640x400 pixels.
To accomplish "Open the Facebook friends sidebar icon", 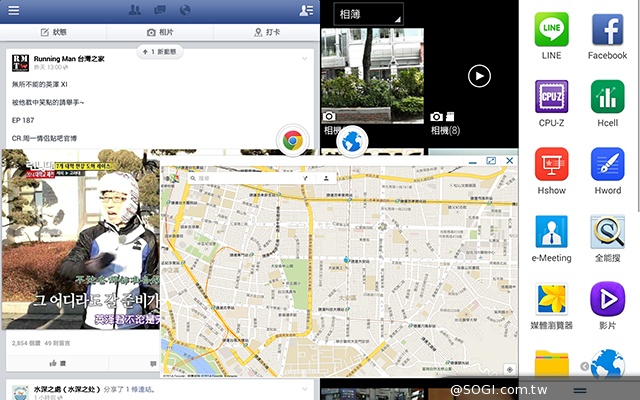I will 305,10.
